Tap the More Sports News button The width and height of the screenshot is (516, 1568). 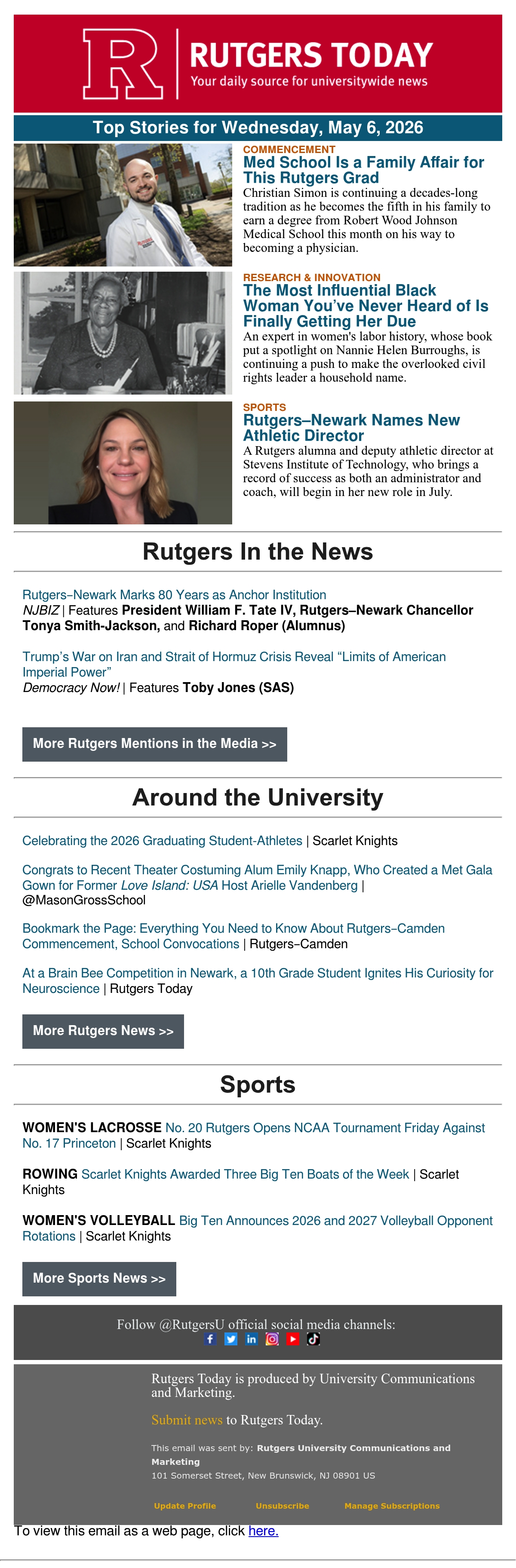[99, 1278]
